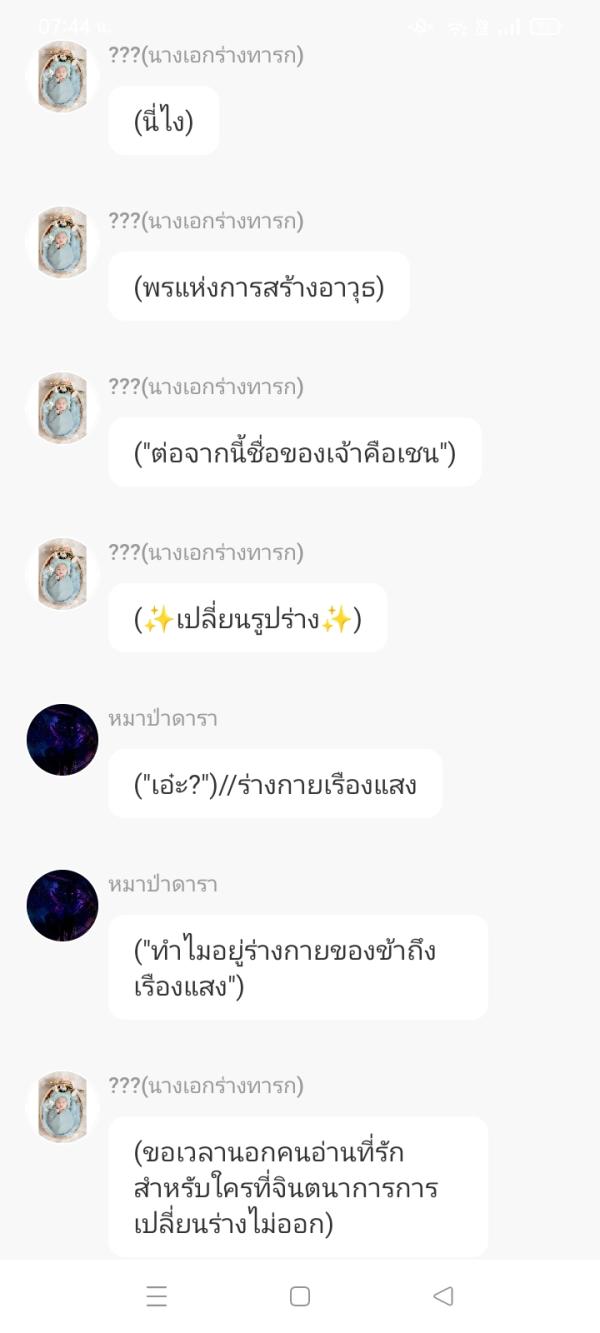Image resolution: width=600 pixels, height=1333 pixels.
Task: Return to the home screen
Action: click(299, 1296)
